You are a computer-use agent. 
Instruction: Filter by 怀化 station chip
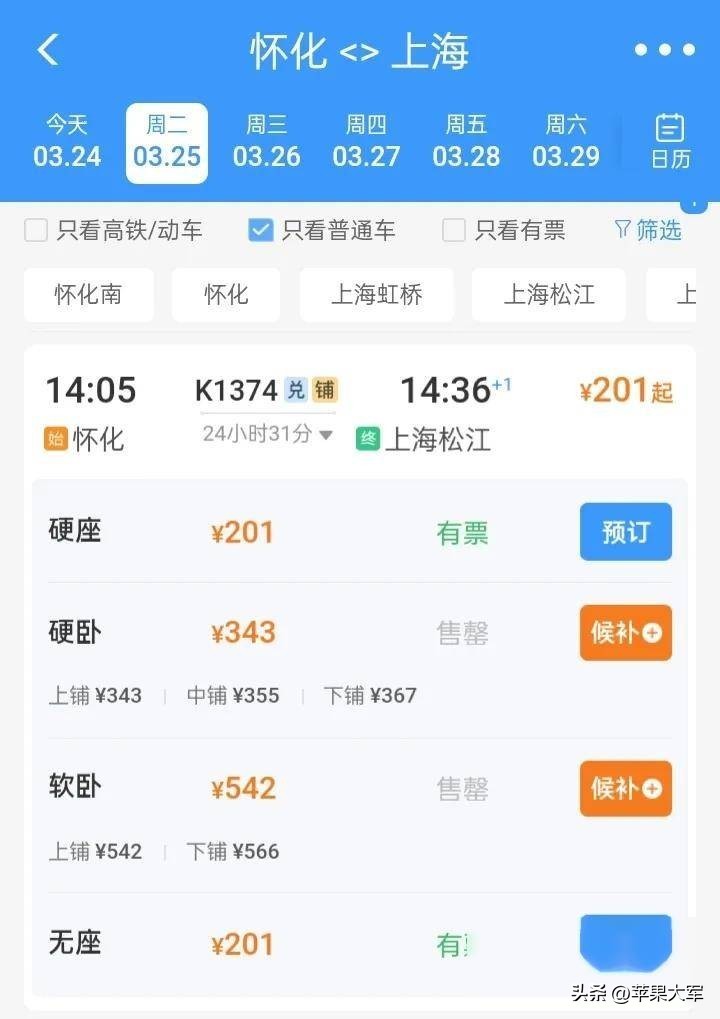click(226, 295)
